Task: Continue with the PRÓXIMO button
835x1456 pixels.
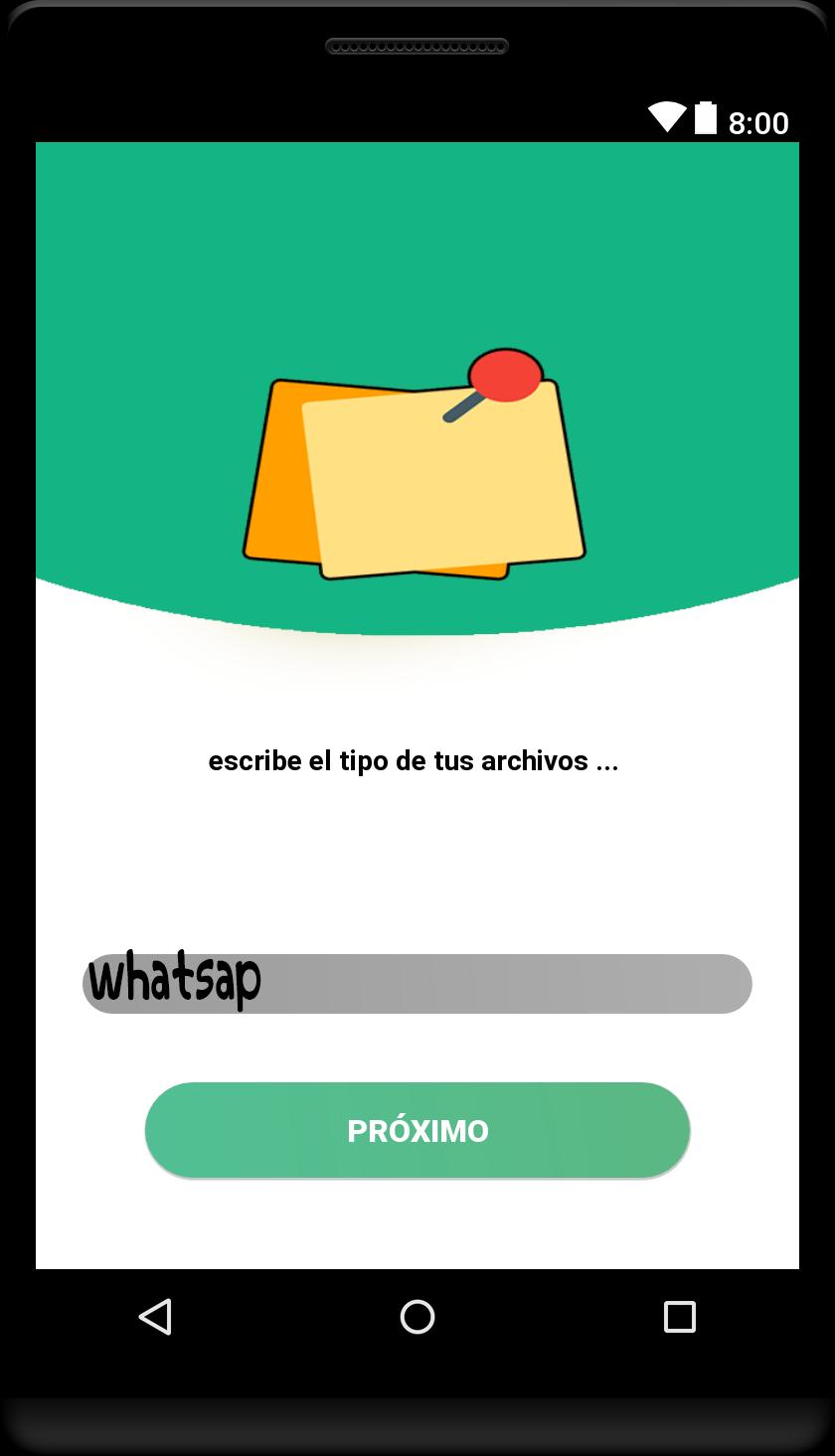Action: point(417,1130)
